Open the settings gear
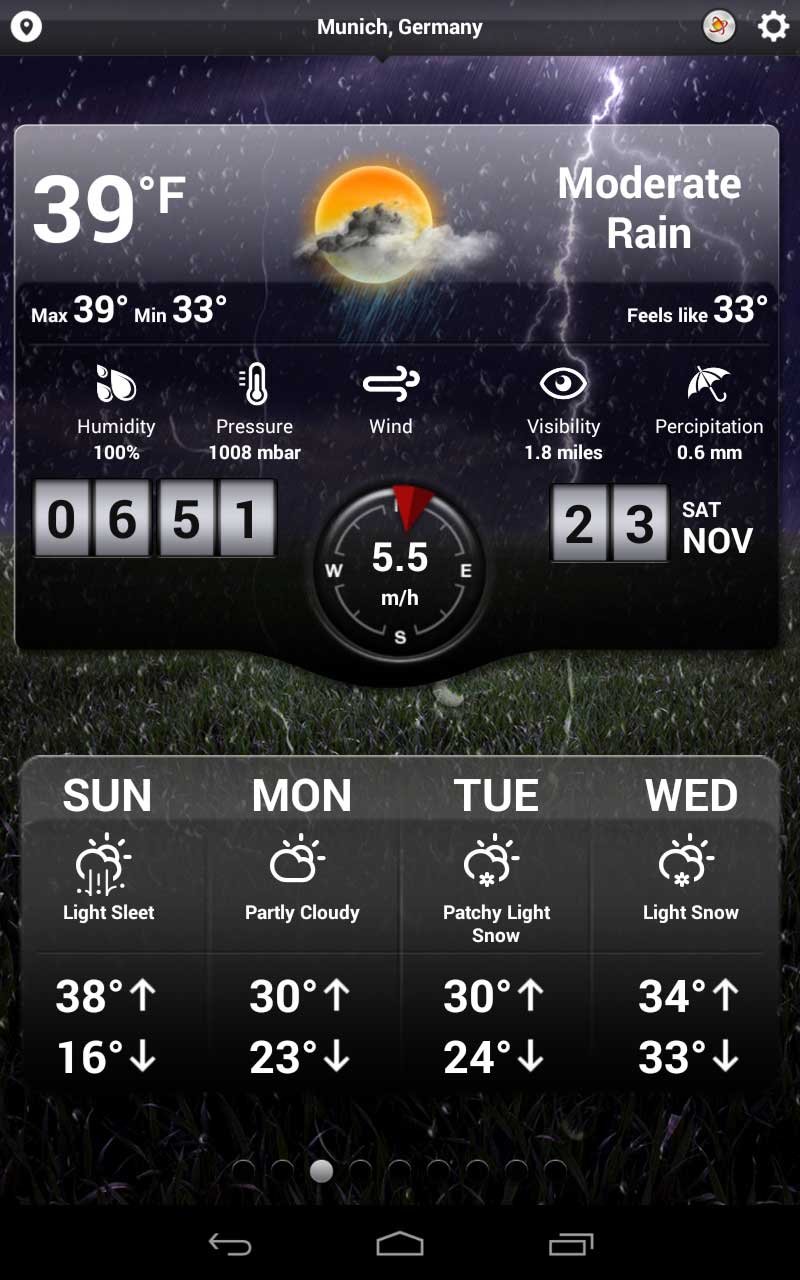The width and height of the screenshot is (800, 1280). click(772, 27)
